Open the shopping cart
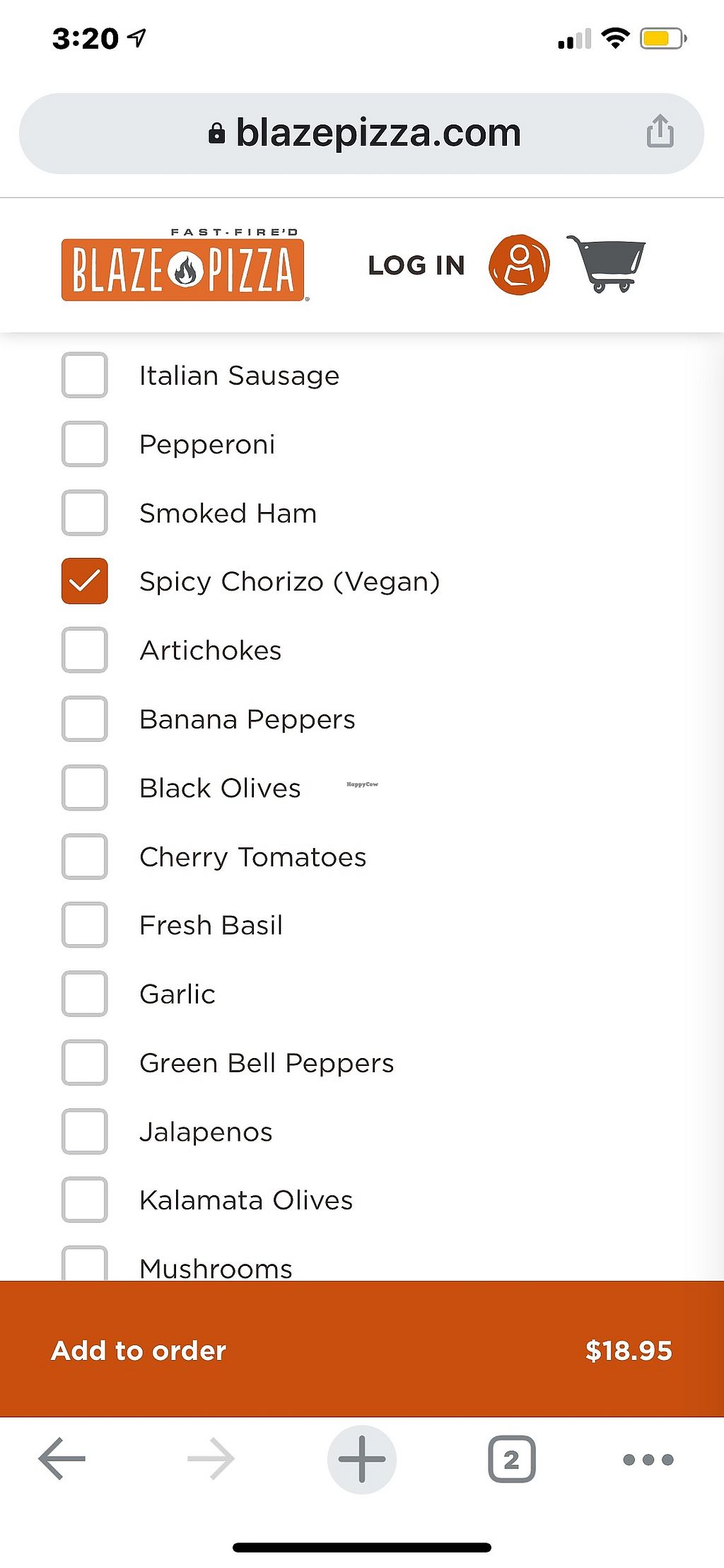 [606, 264]
